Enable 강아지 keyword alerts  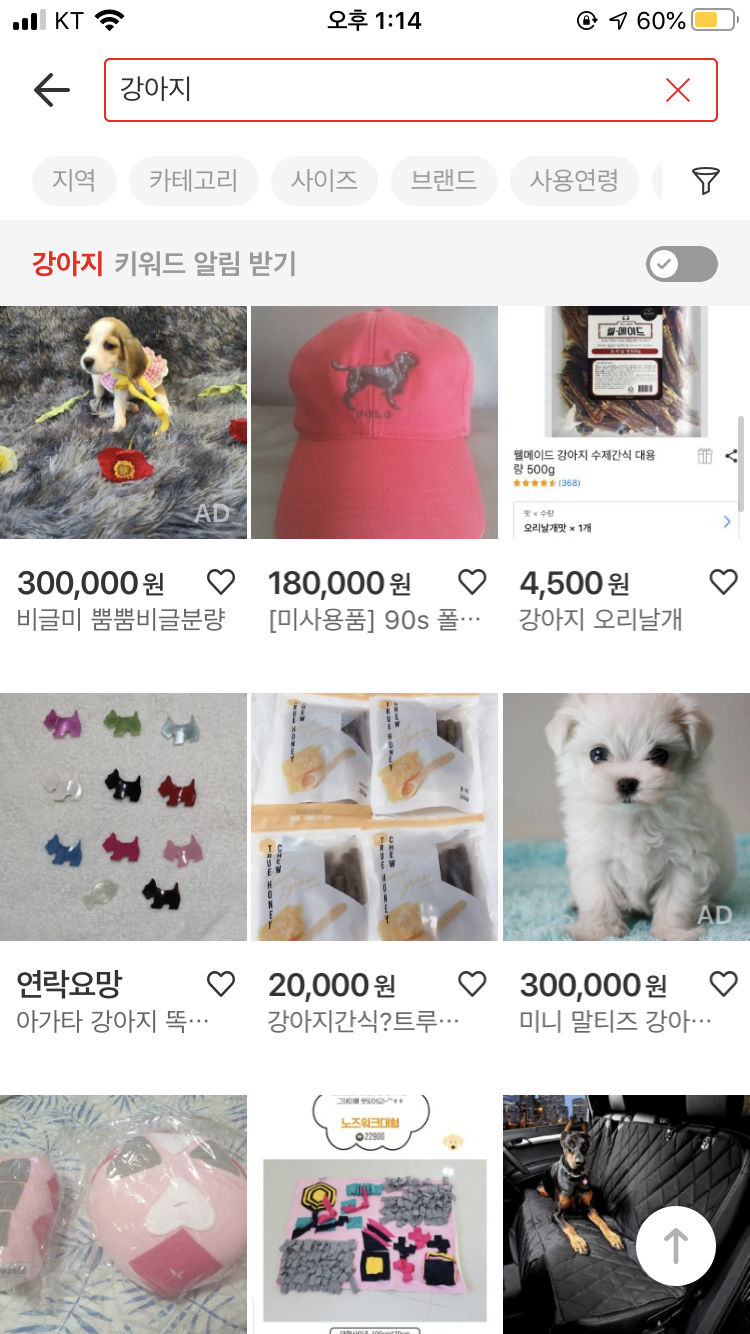tap(682, 264)
